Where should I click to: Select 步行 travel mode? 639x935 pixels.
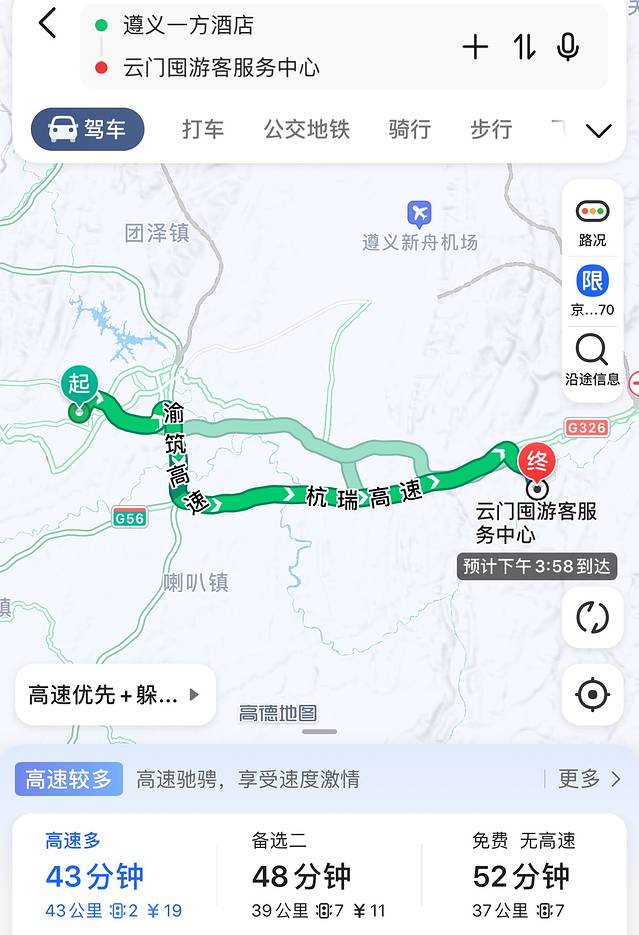[x=491, y=129]
